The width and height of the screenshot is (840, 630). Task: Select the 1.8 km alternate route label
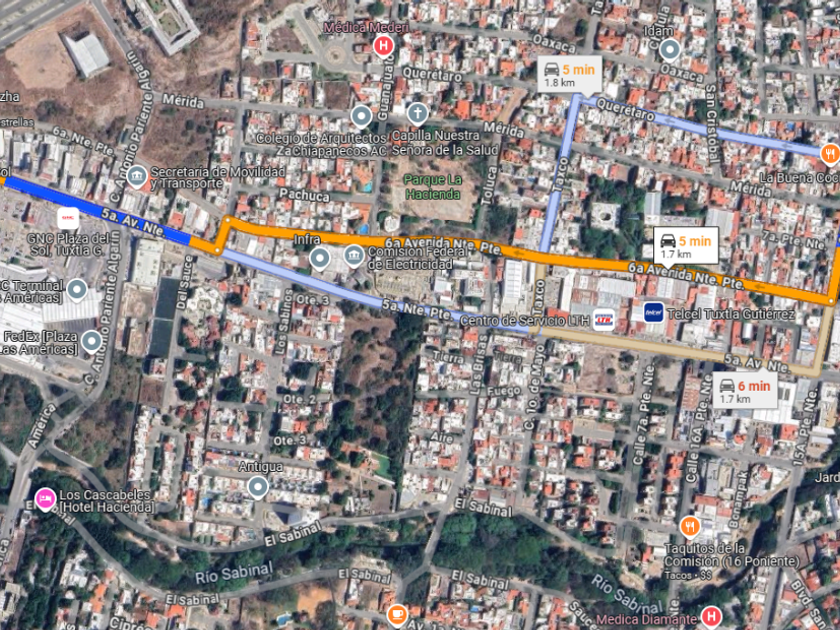(570, 75)
